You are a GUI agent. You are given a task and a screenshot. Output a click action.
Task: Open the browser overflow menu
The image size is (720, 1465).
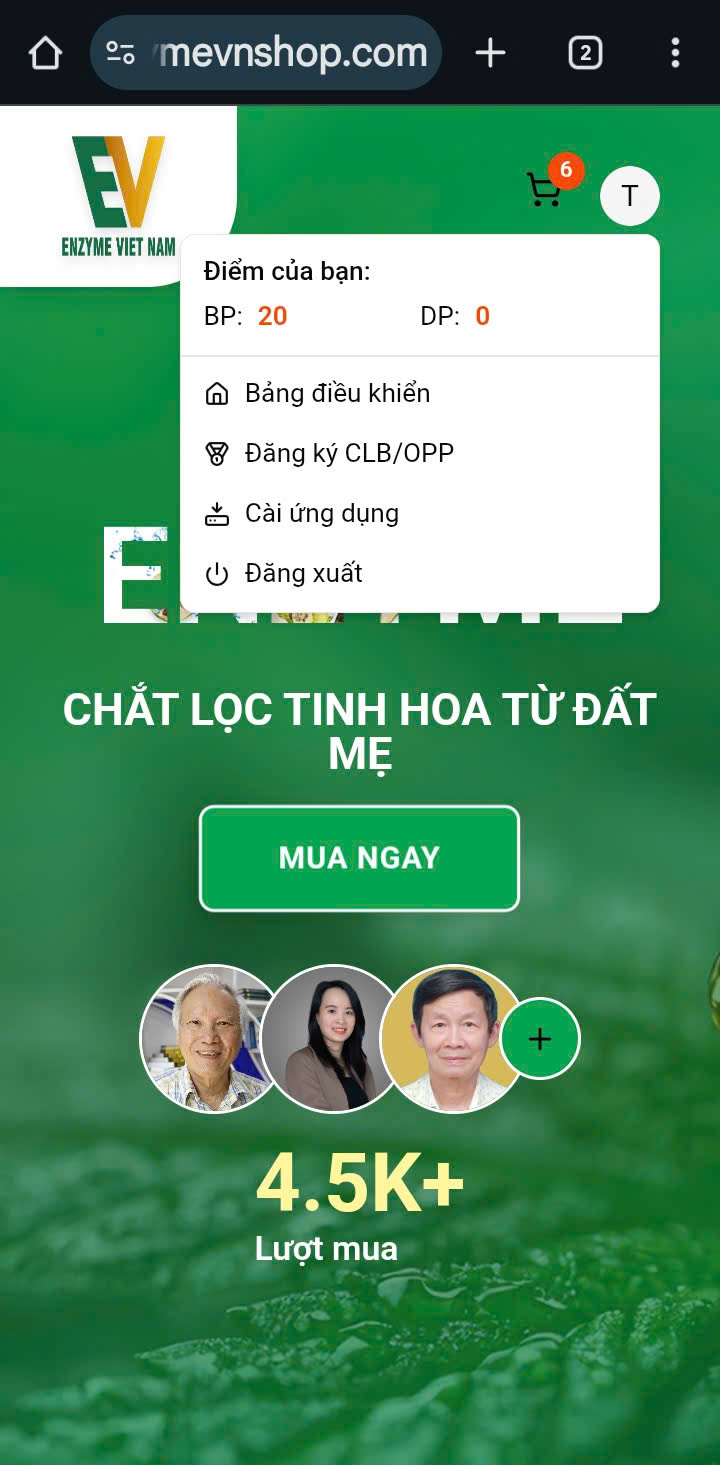coord(675,53)
